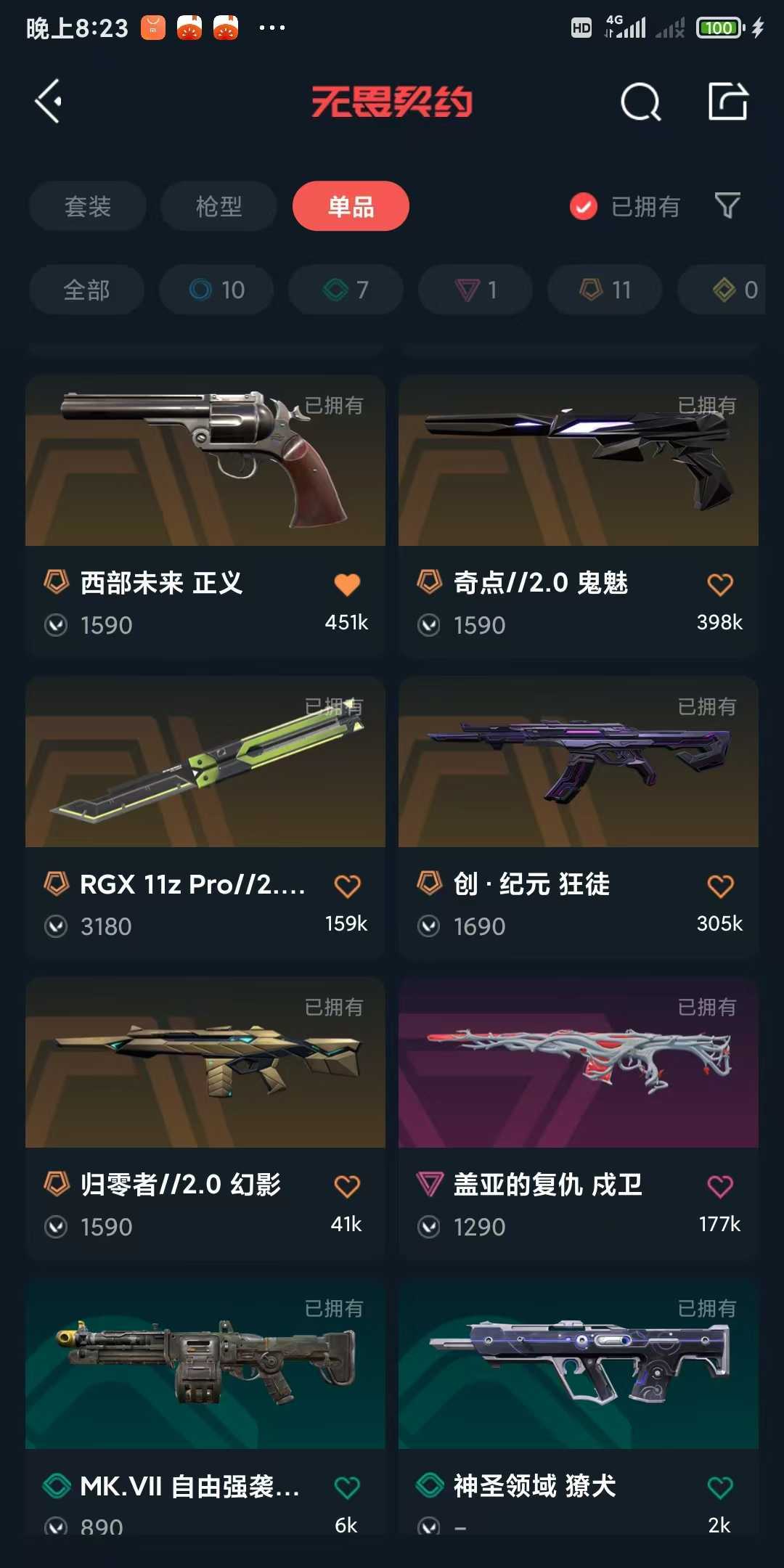Select the green rarity filter showing 7 items

pyautogui.click(x=345, y=290)
